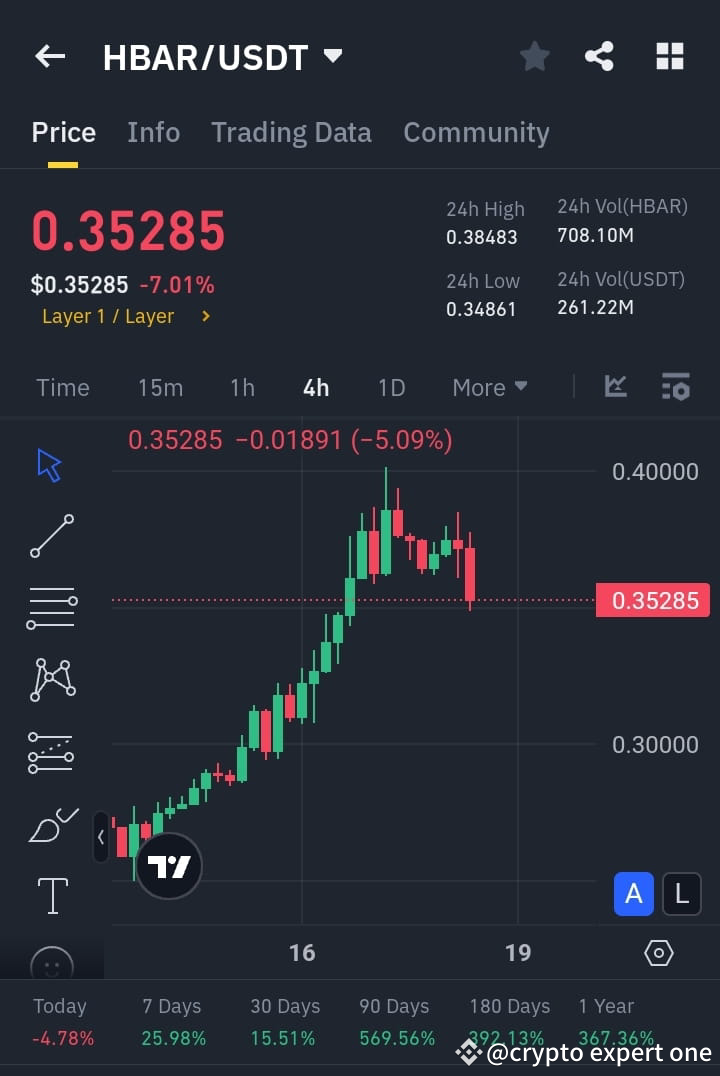Favorite HBAR/USDT using the star icon
This screenshot has height=1076, width=720.
point(534,56)
